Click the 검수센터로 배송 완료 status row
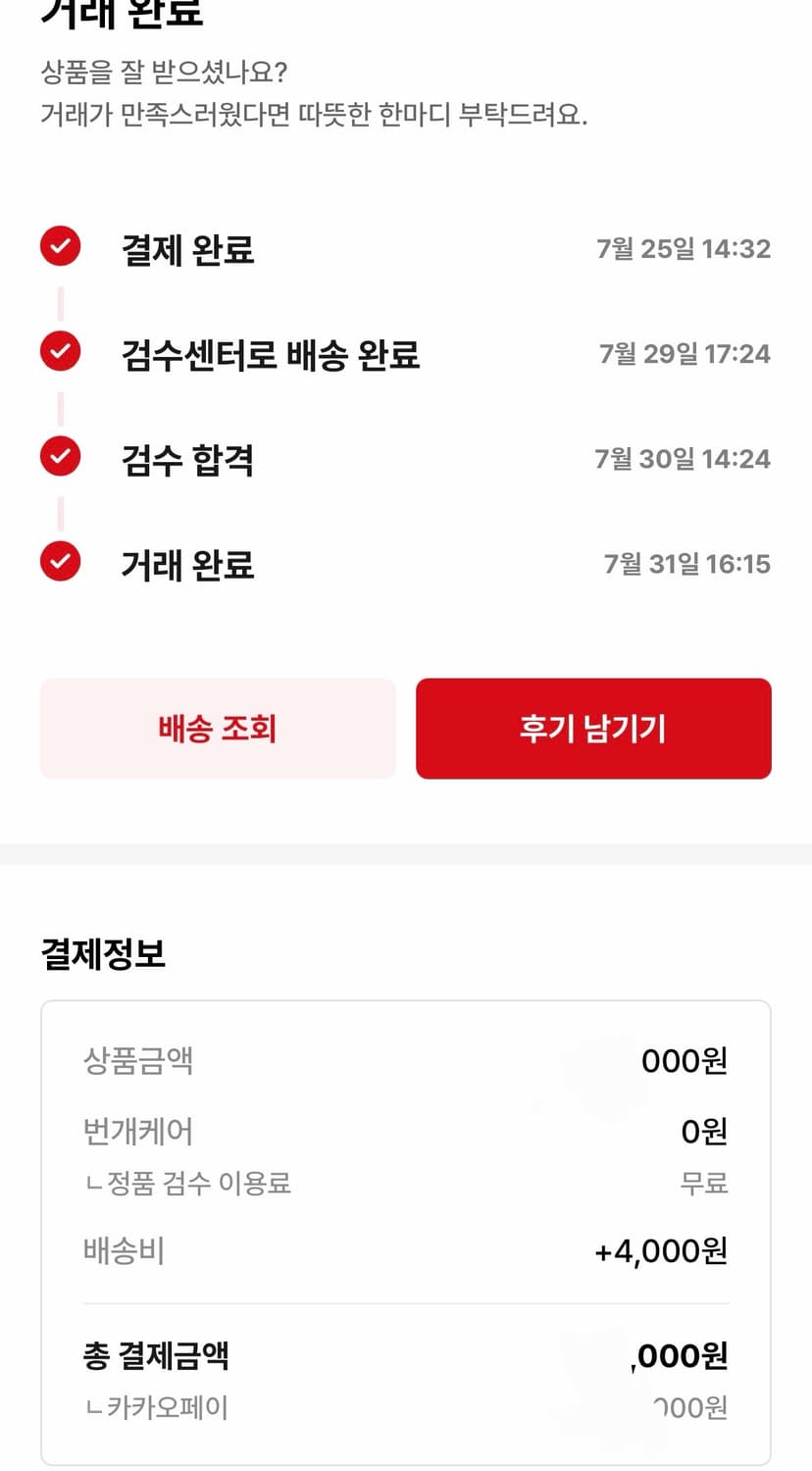812x1471 pixels. (x=270, y=354)
